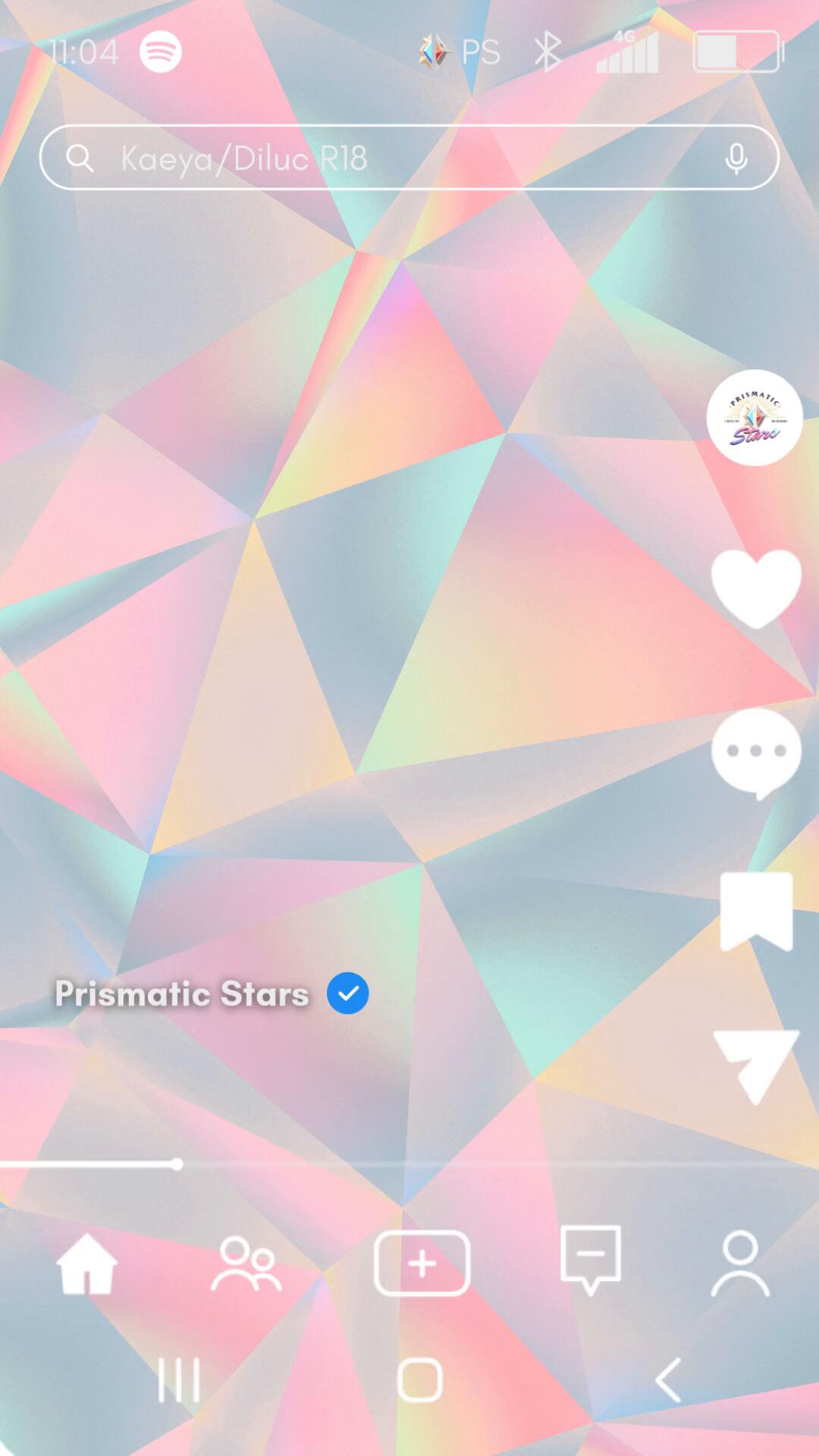819x1456 pixels.
Task: Open the Inbox messages icon
Action: tap(591, 1259)
